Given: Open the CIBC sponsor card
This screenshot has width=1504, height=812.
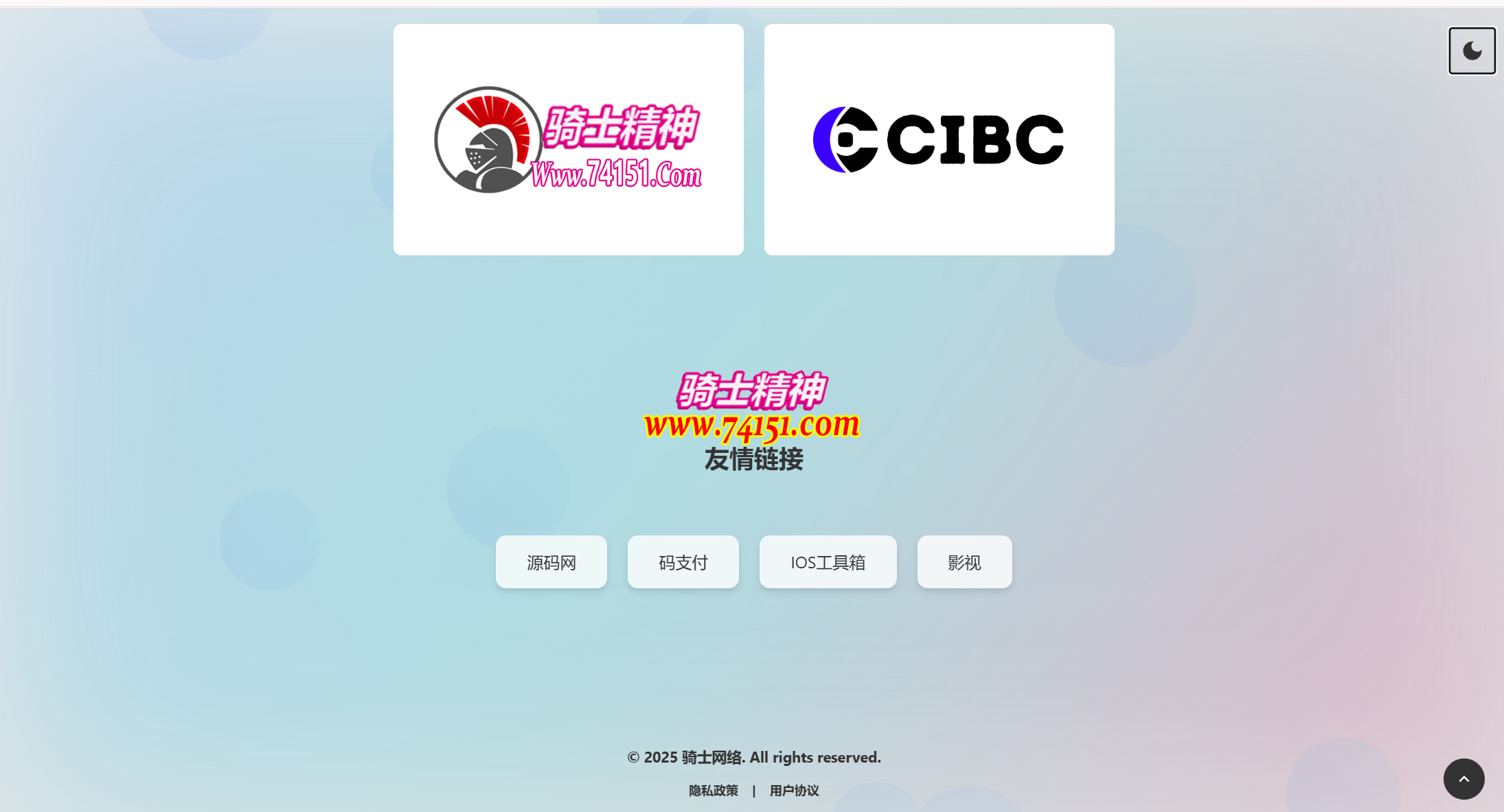Looking at the screenshot, I should 939,139.
